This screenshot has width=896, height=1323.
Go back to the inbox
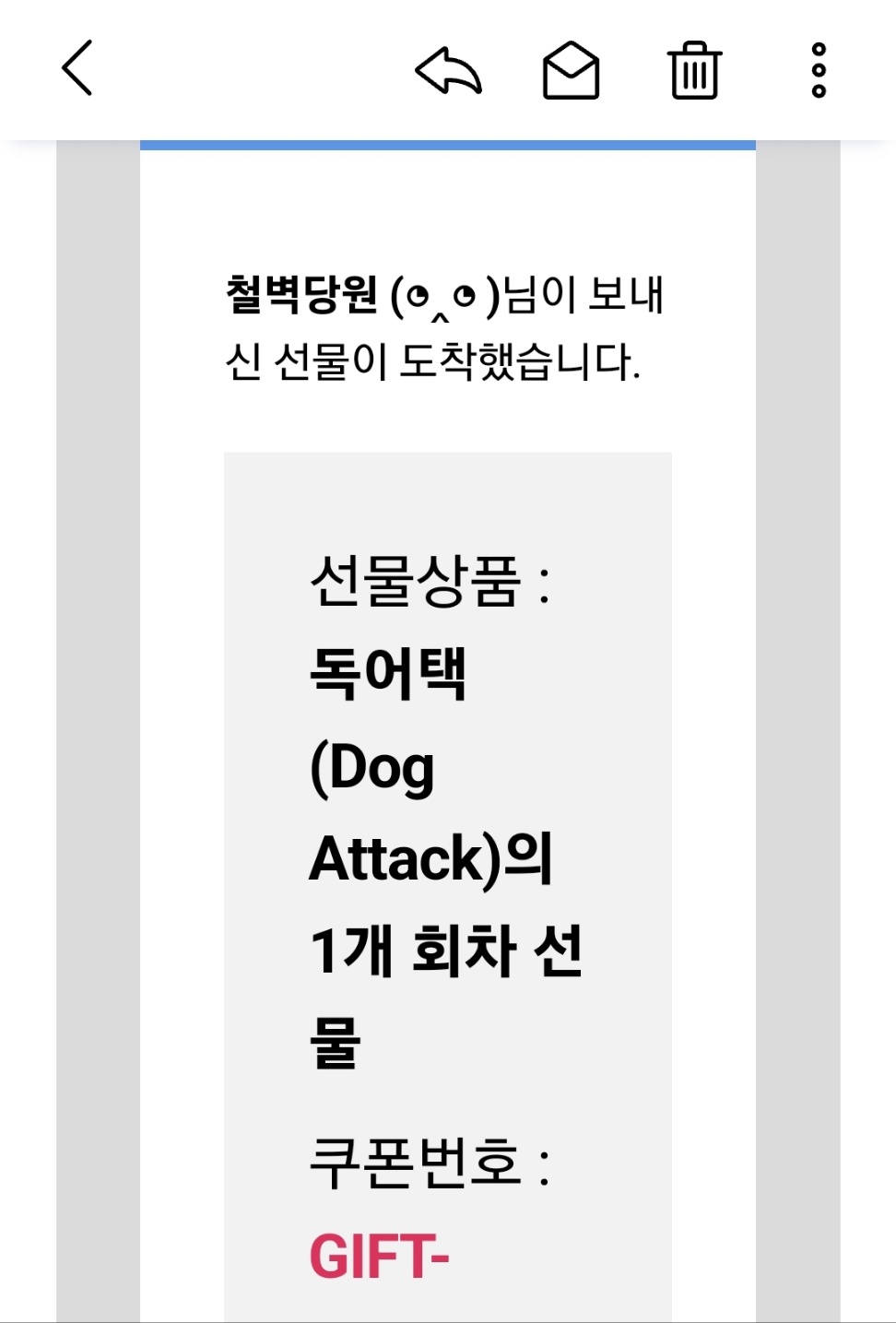point(77,68)
